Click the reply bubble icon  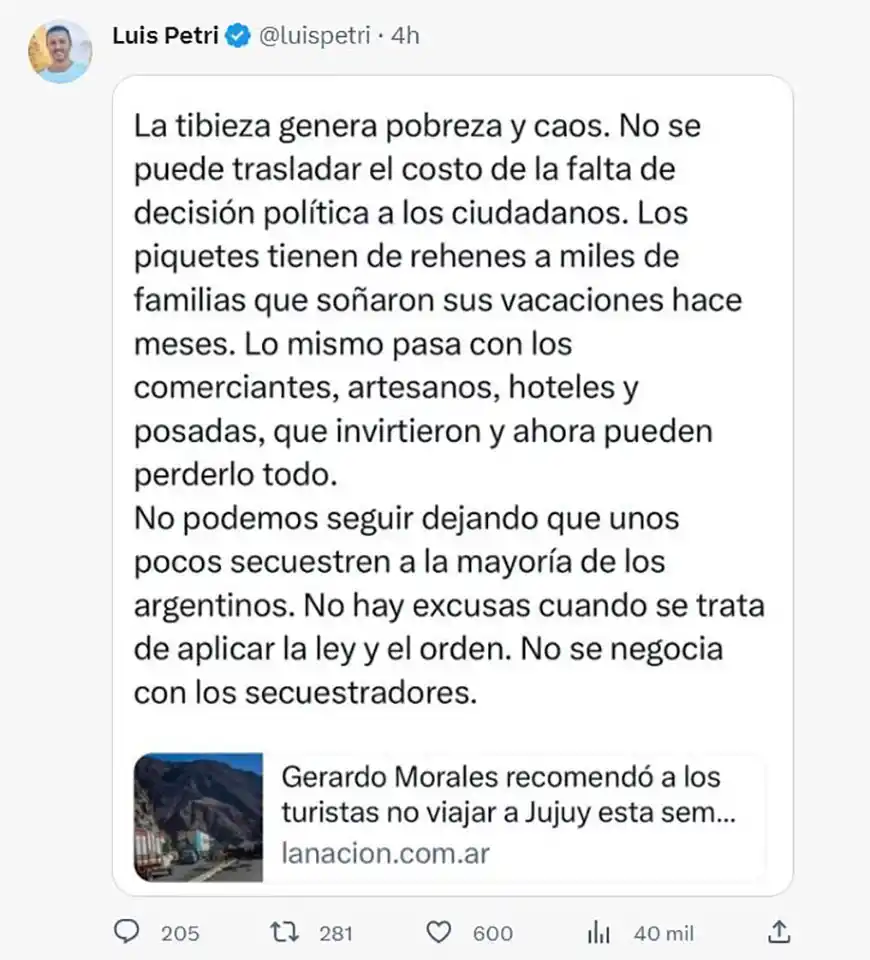[126, 932]
